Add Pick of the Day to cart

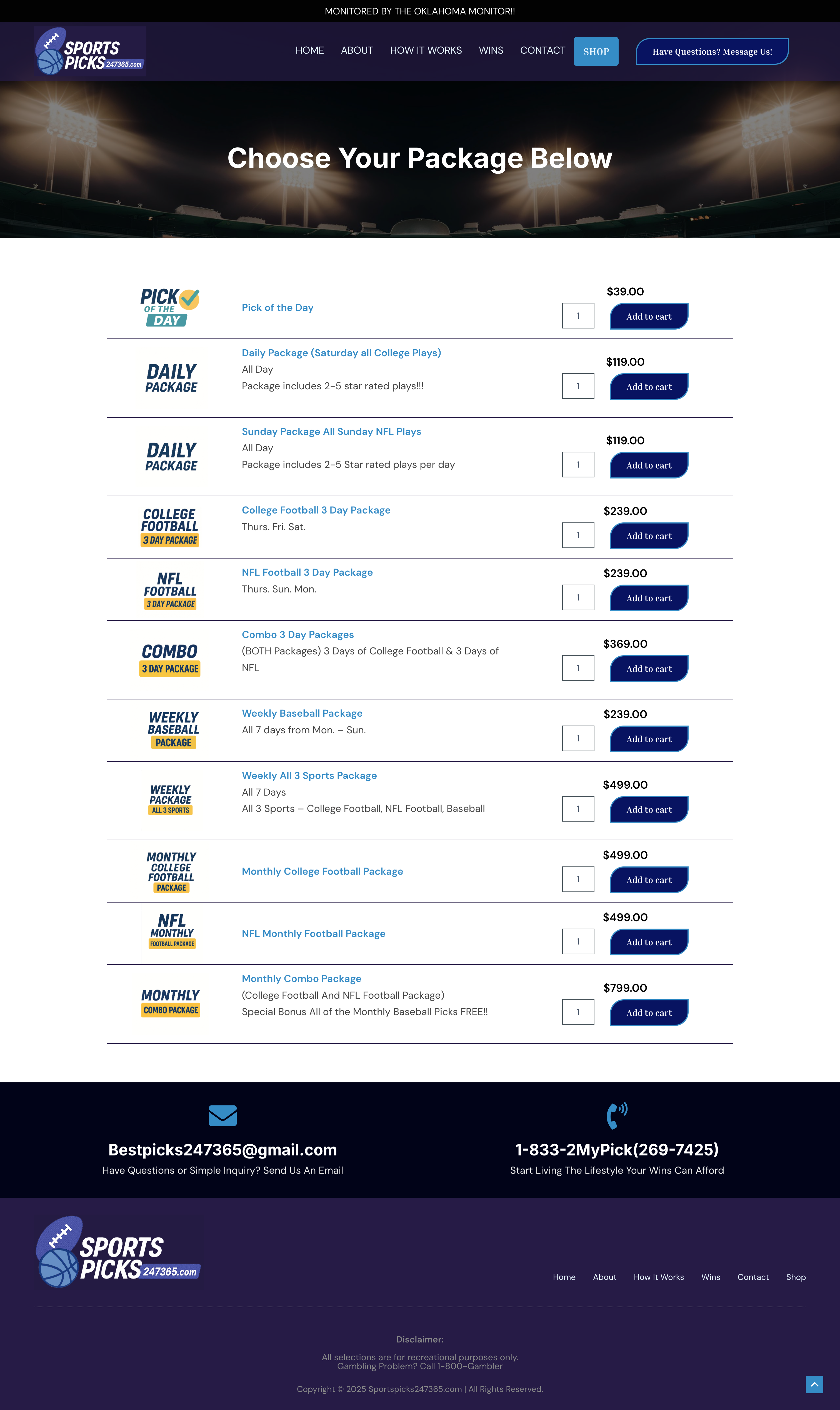pyautogui.click(x=649, y=317)
